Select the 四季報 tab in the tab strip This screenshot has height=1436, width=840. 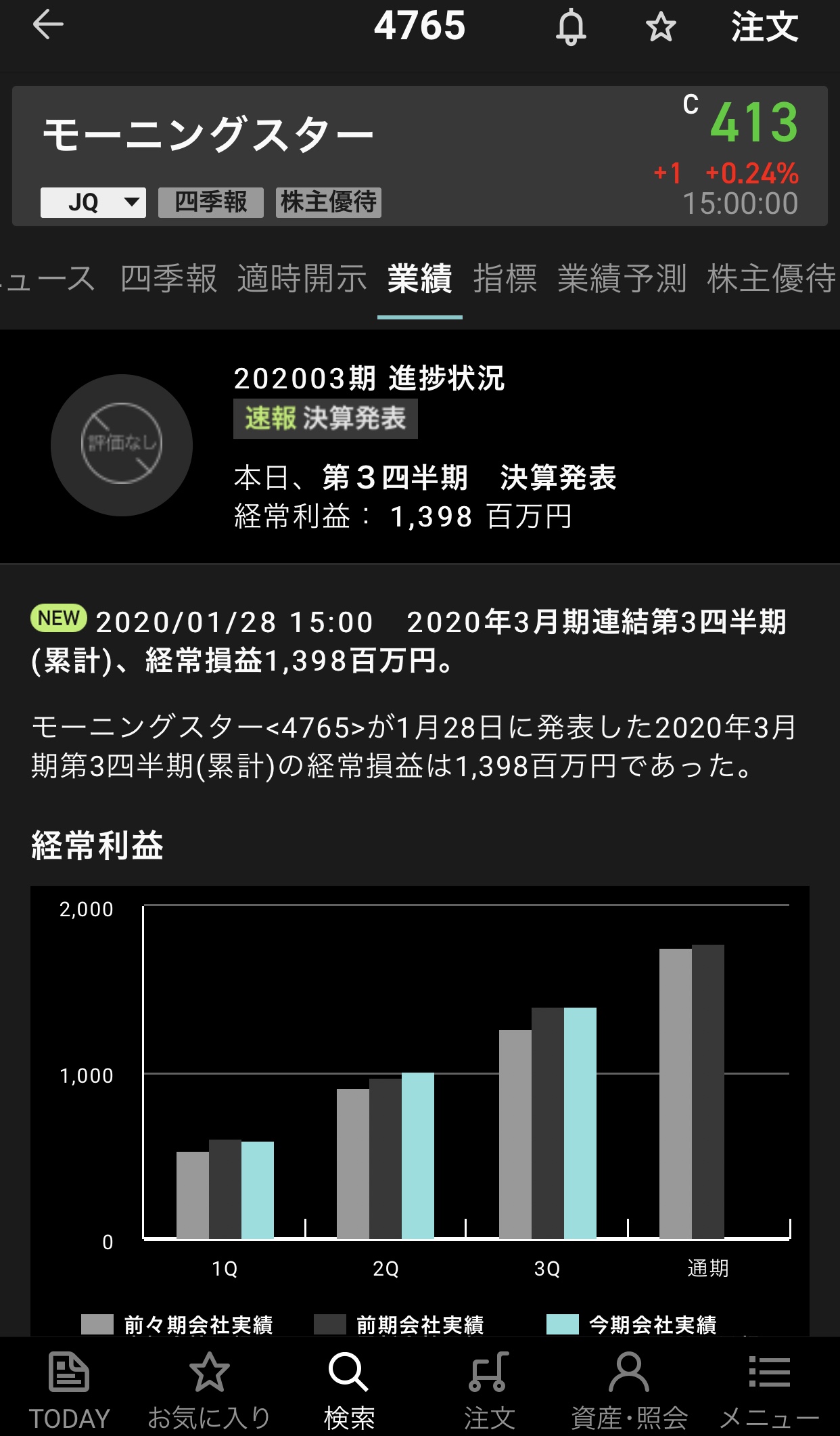(x=168, y=279)
